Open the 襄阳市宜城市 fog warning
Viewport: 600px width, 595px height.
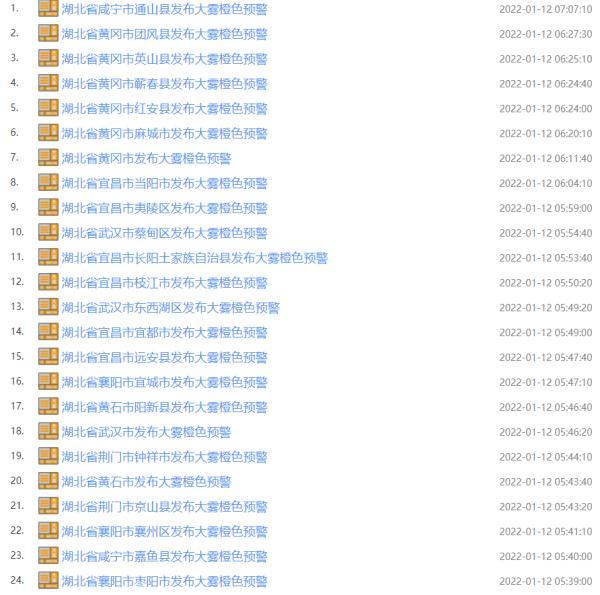pyautogui.click(x=164, y=382)
